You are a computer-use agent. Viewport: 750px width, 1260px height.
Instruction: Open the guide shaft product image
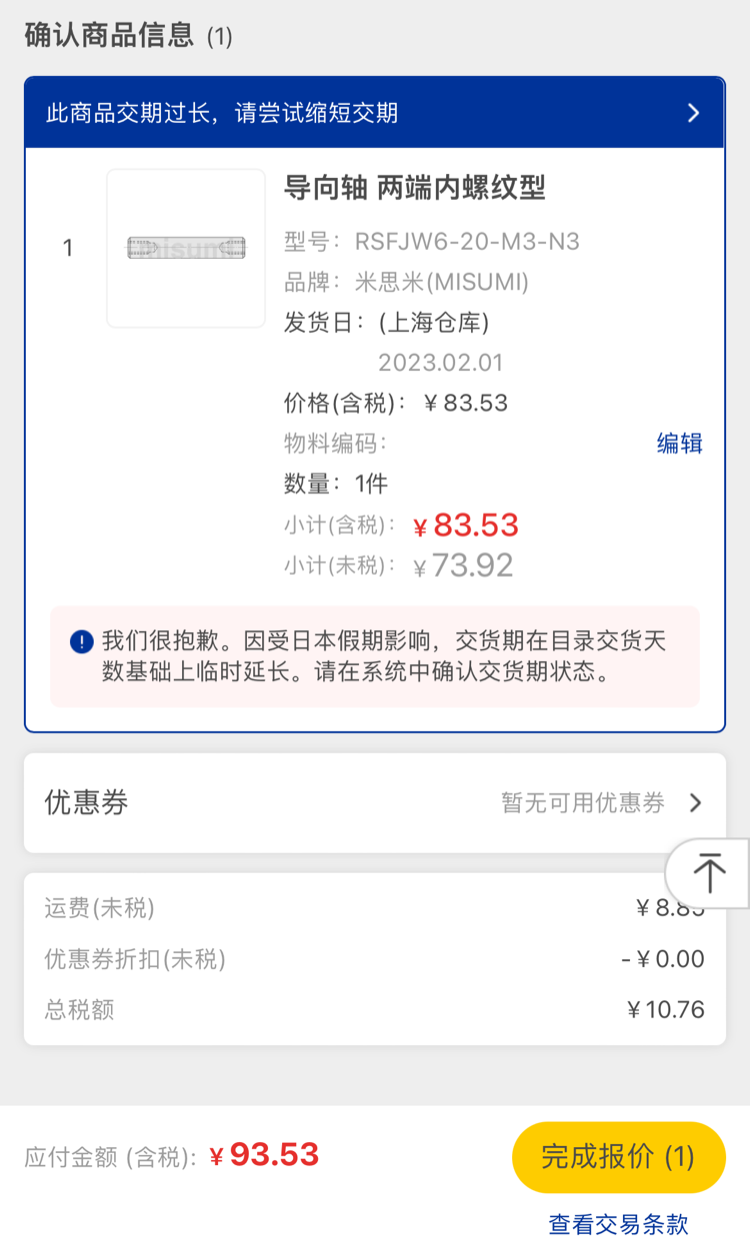tap(186, 248)
